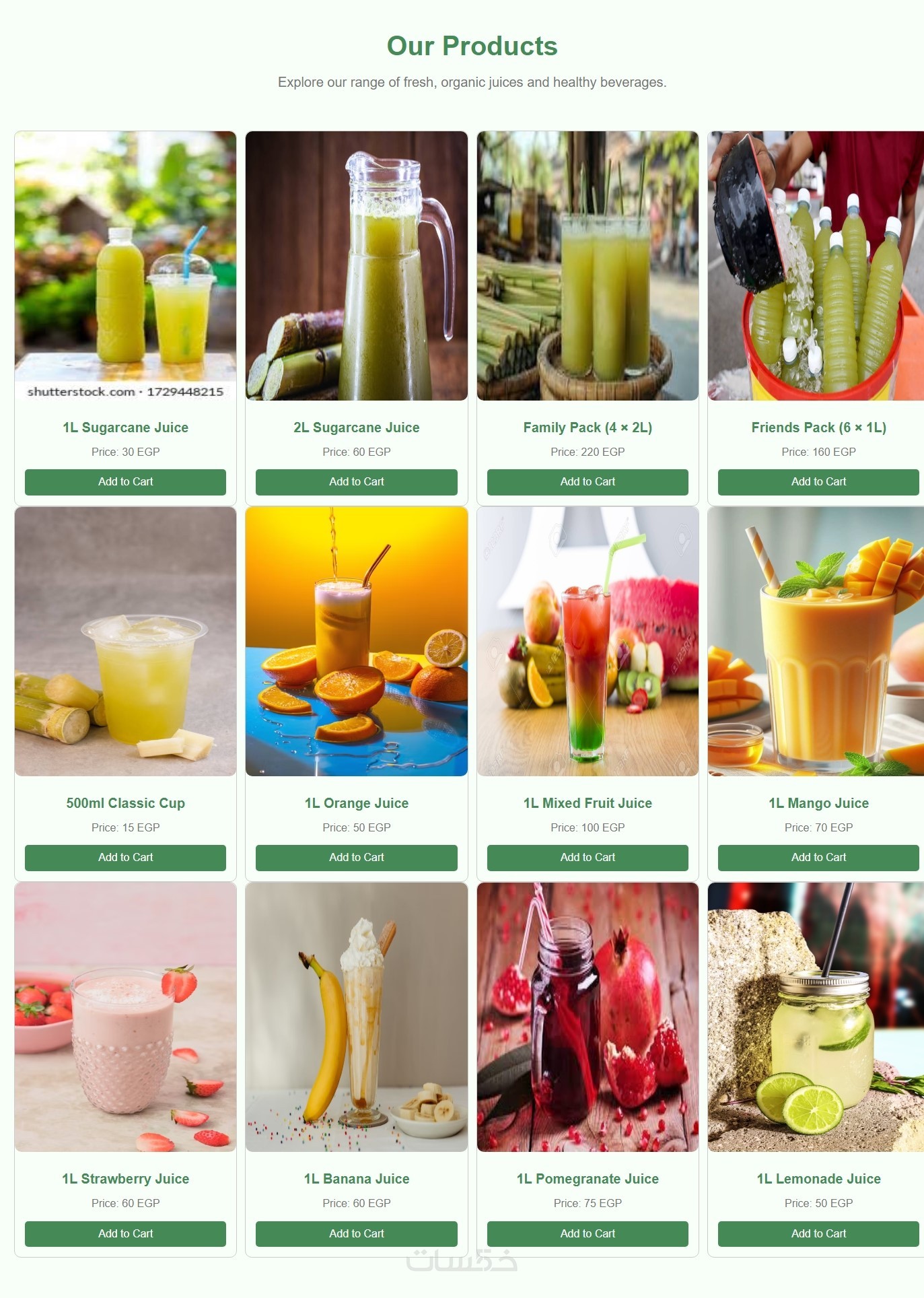Screen dimensions: 924x1298
Task: Add 1L Mango Juice to cart
Action: click(818, 858)
